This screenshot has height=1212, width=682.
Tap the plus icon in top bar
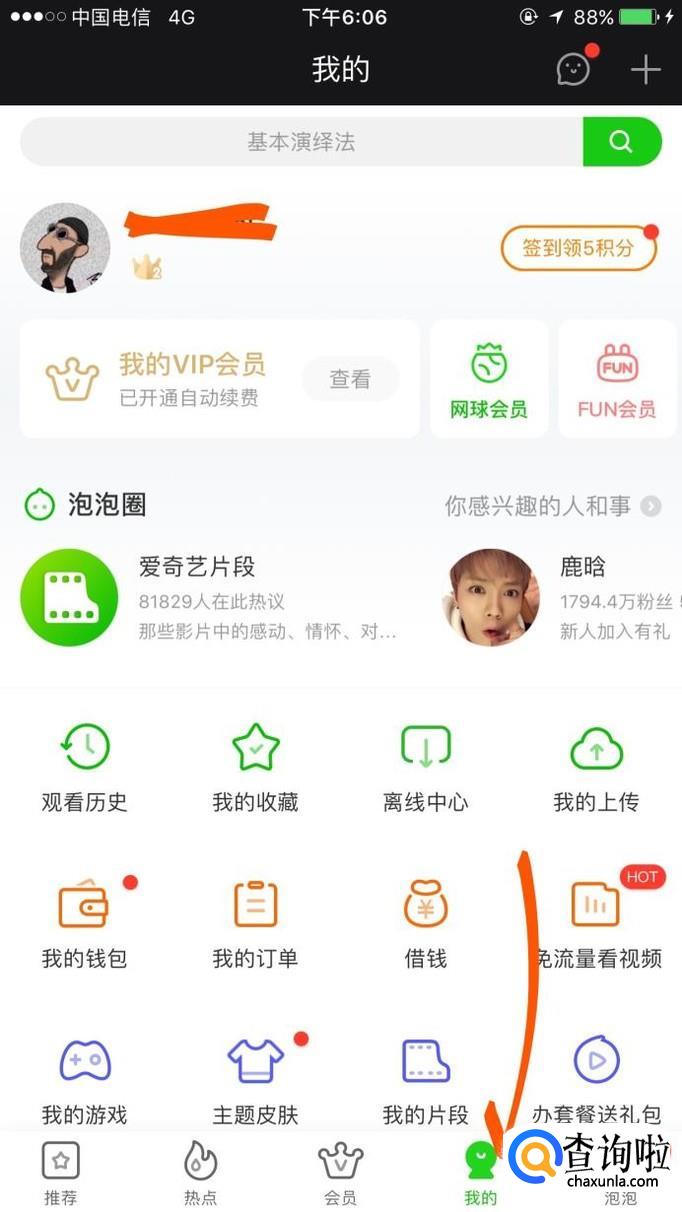click(x=646, y=69)
